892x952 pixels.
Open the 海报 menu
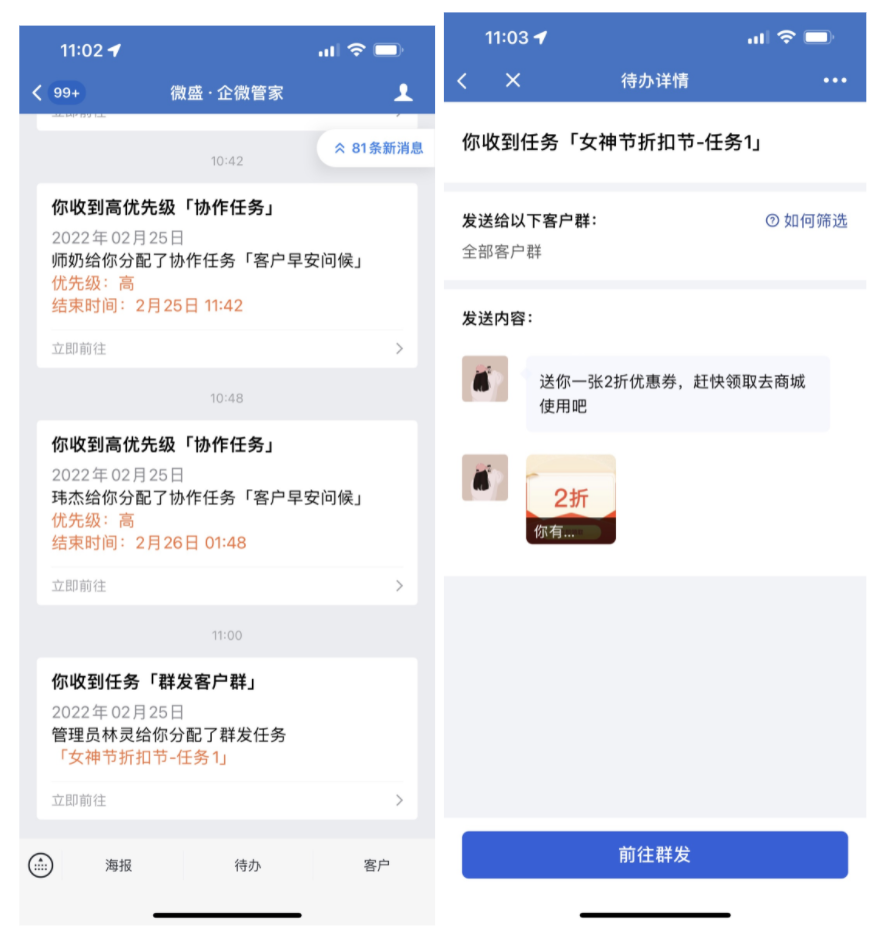click(119, 865)
